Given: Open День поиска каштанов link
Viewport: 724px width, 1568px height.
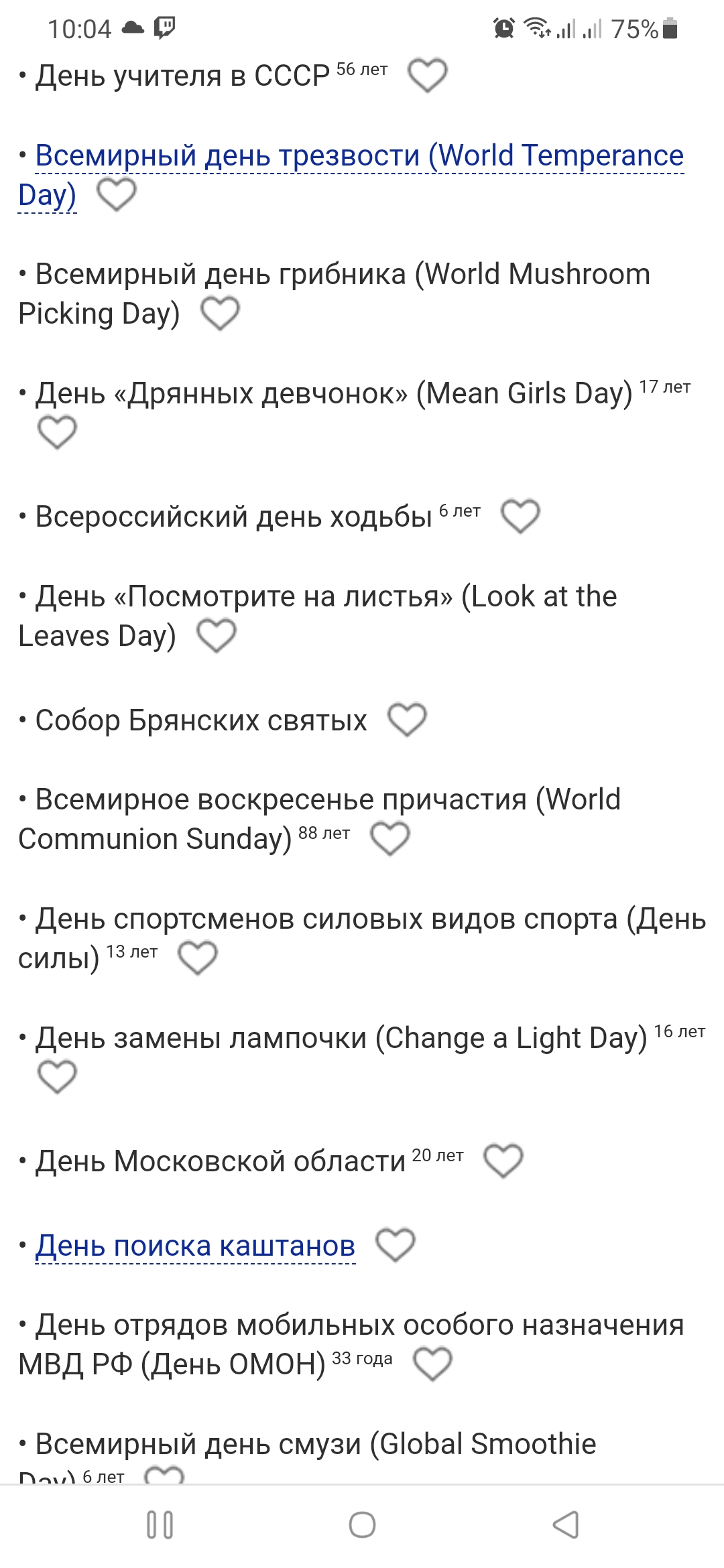Looking at the screenshot, I should coord(195,1246).
